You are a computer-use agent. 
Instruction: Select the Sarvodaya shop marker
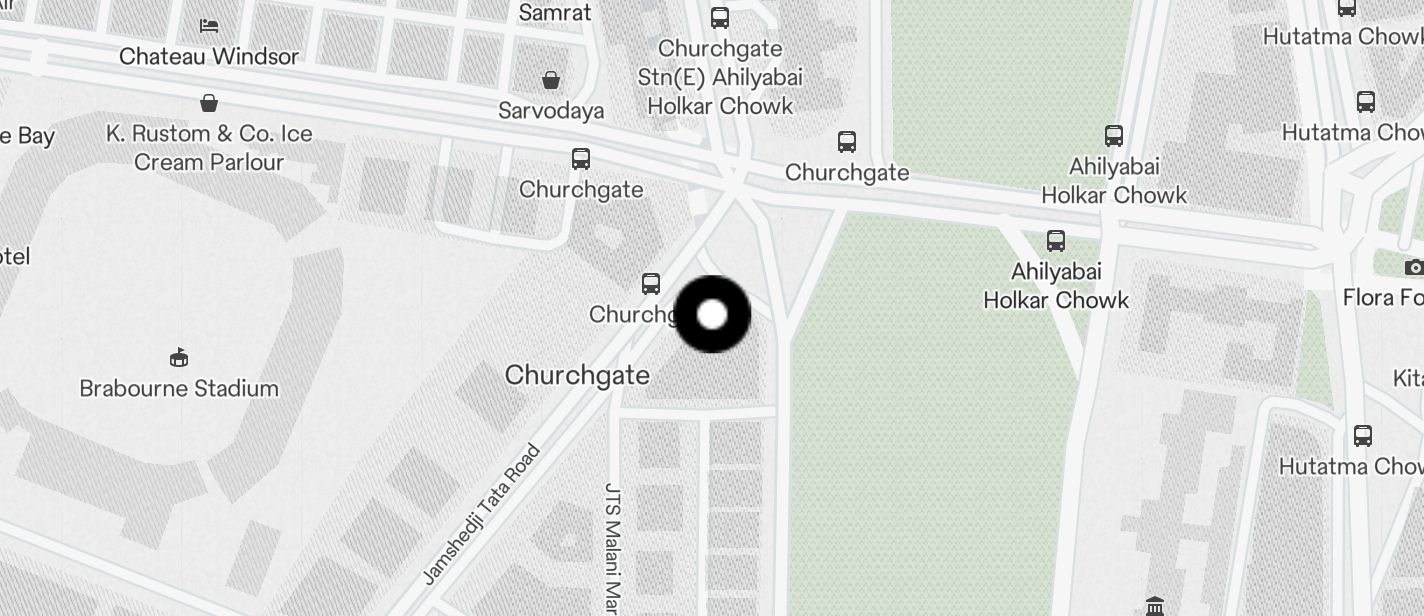pos(551,80)
